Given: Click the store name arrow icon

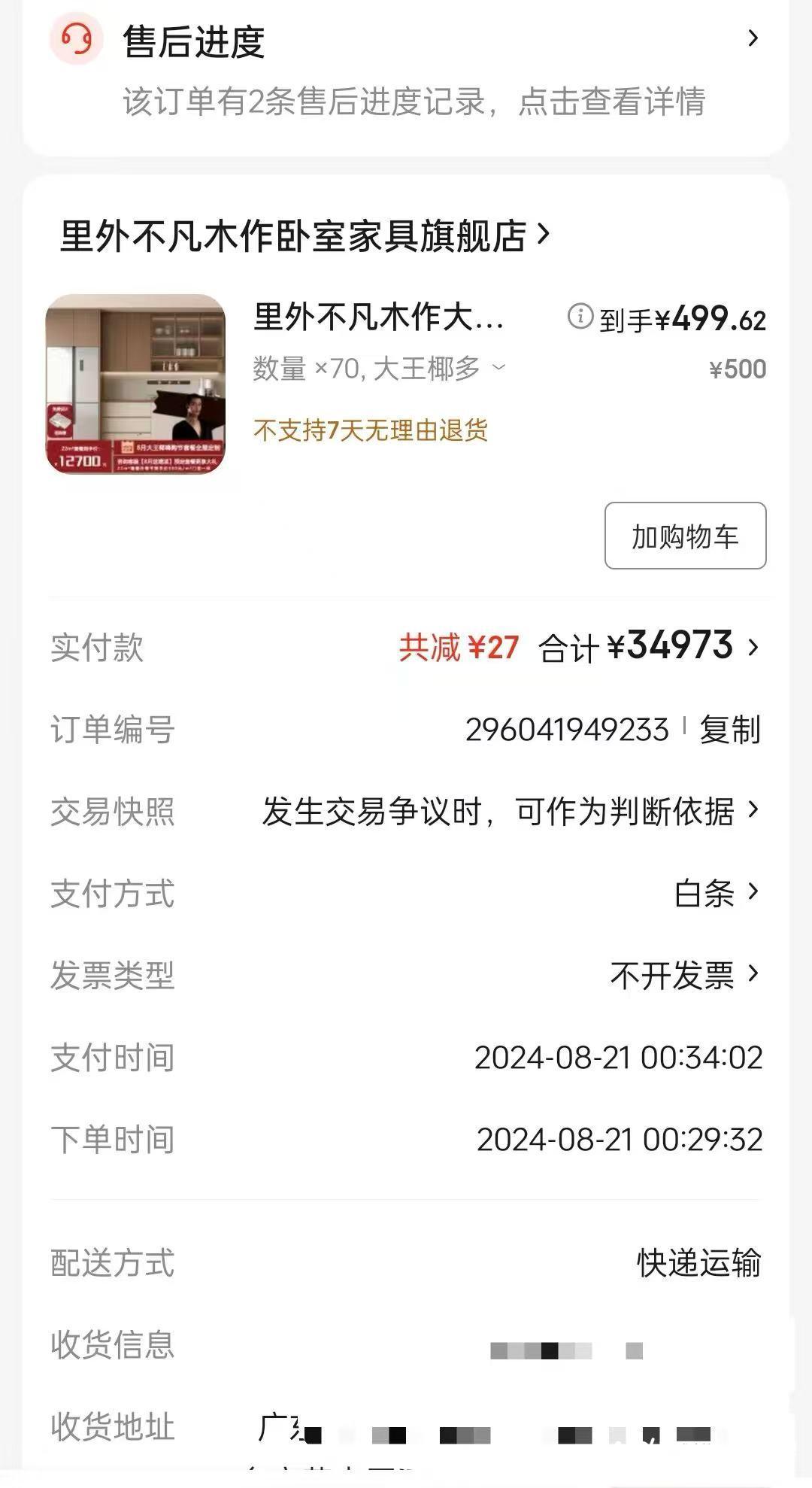Looking at the screenshot, I should [x=543, y=235].
